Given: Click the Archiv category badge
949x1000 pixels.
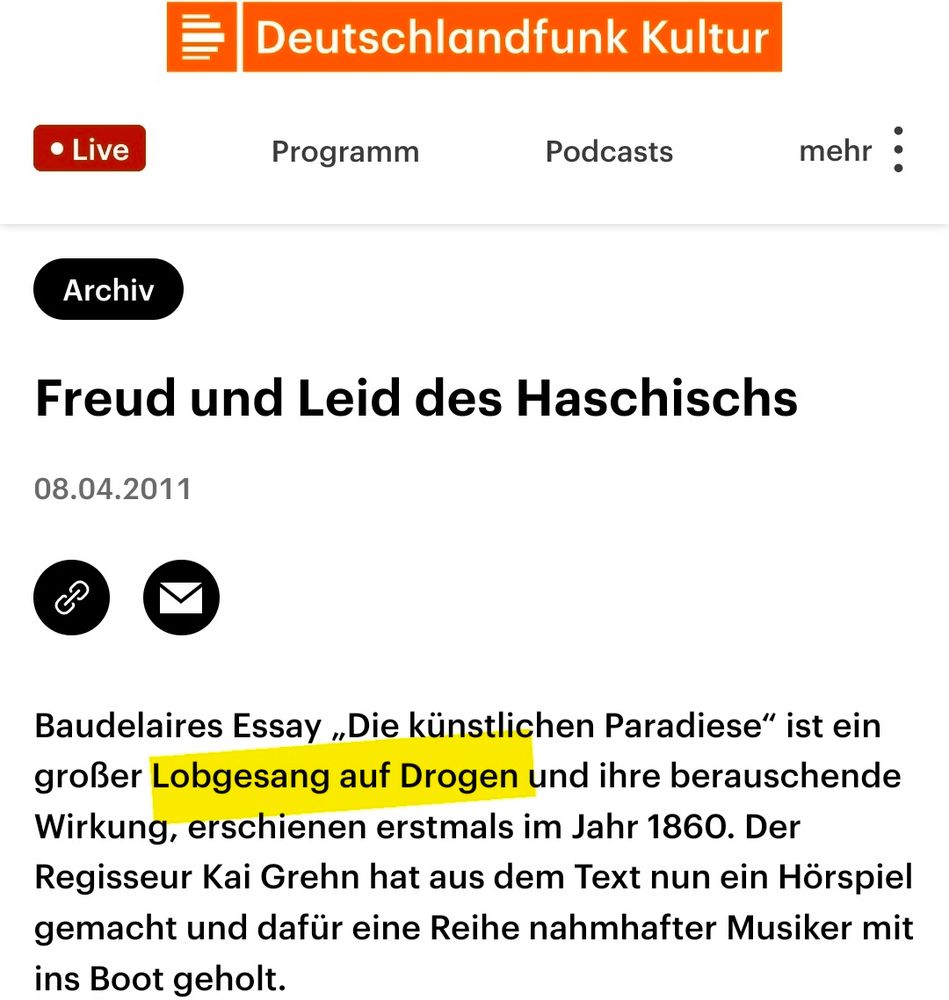Looking at the screenshot, I should pos(108,289).
